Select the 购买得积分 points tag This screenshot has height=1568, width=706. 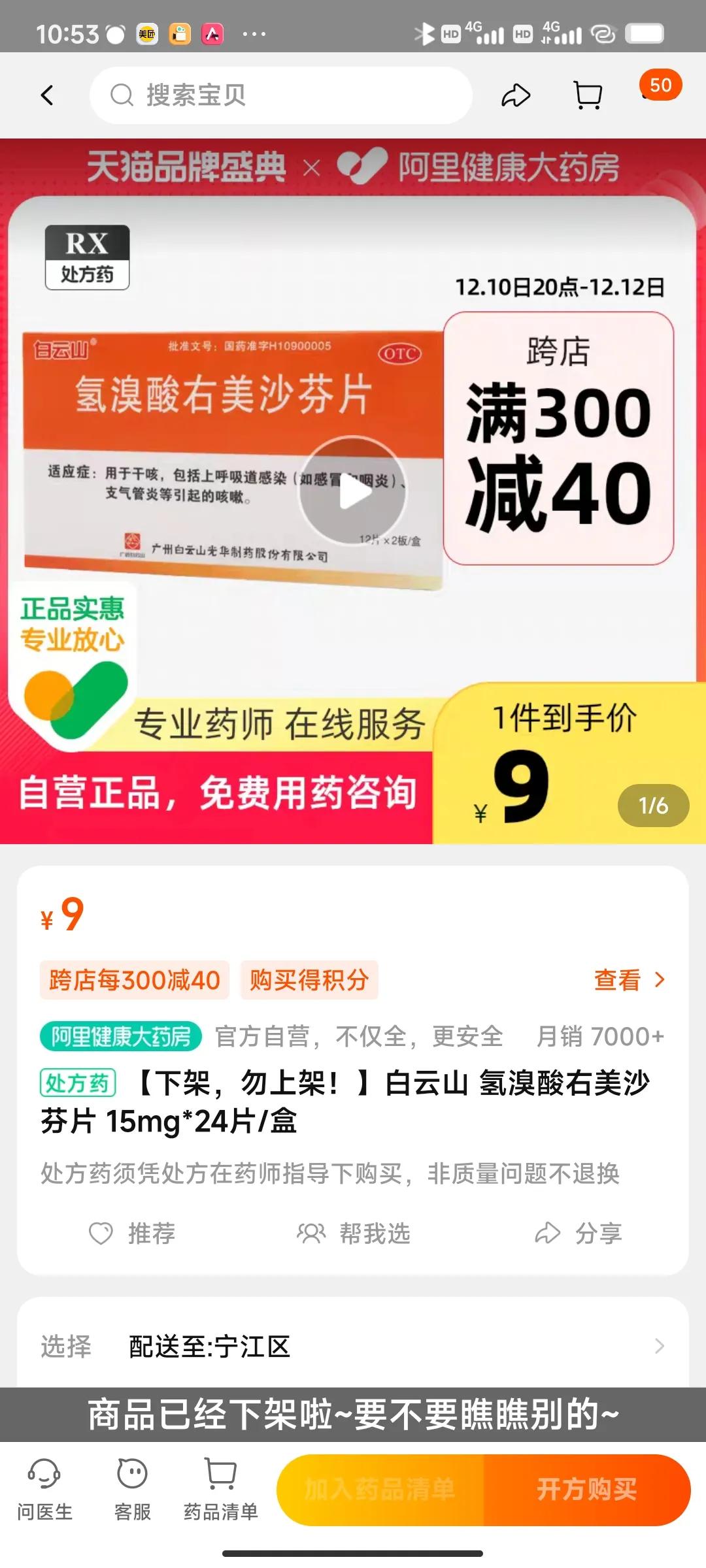pyautogui.click(x=308, y=980)
